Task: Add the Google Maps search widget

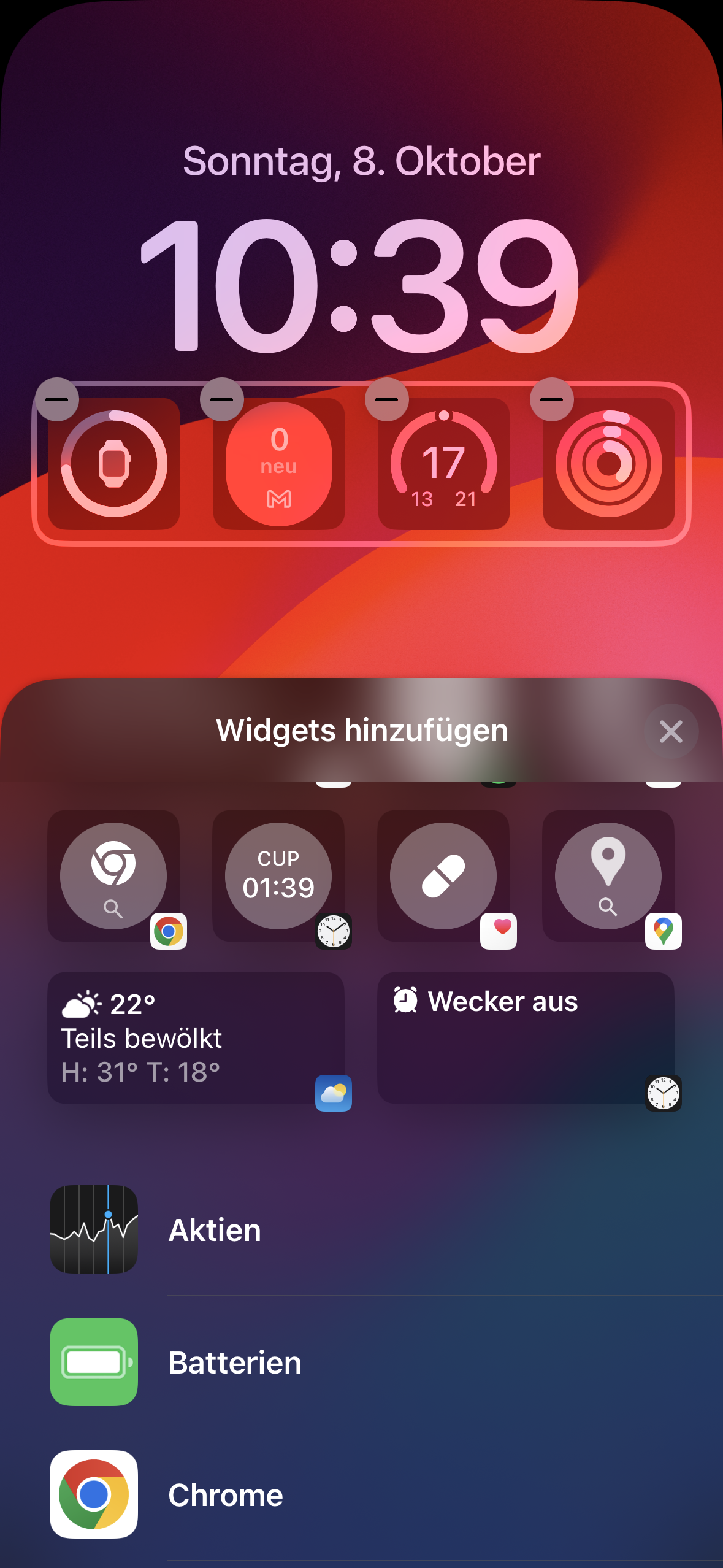Action: 608,876
